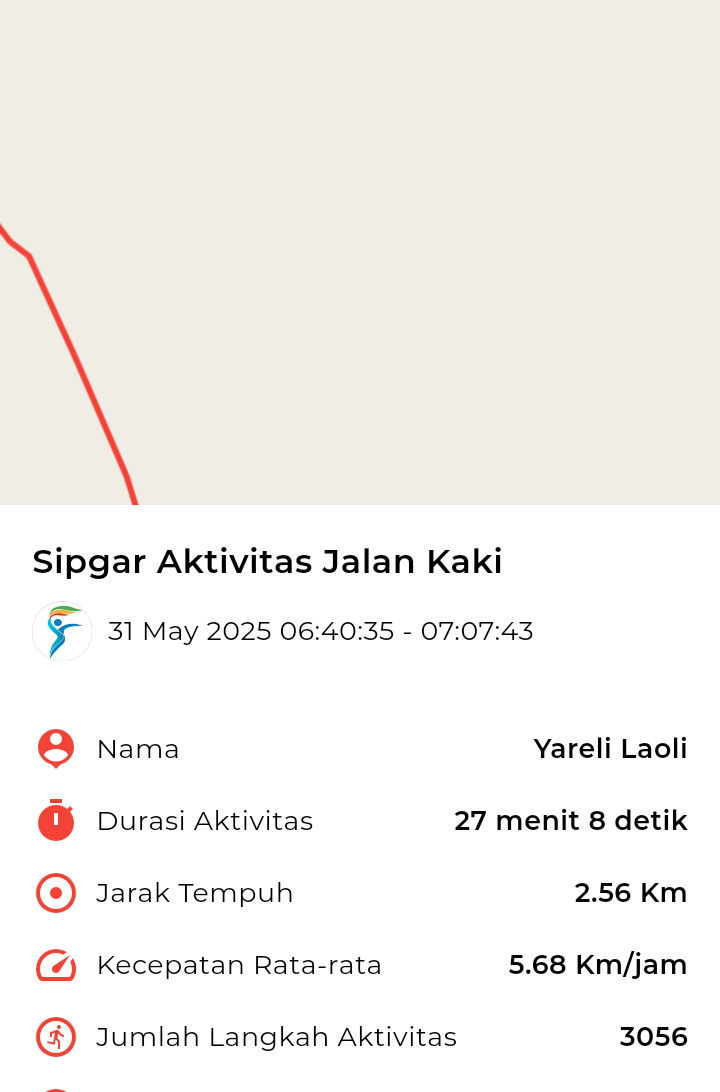Tap the duration value 27 menit 8 detik
The image size is (720, 1092).
coord(570,820)
